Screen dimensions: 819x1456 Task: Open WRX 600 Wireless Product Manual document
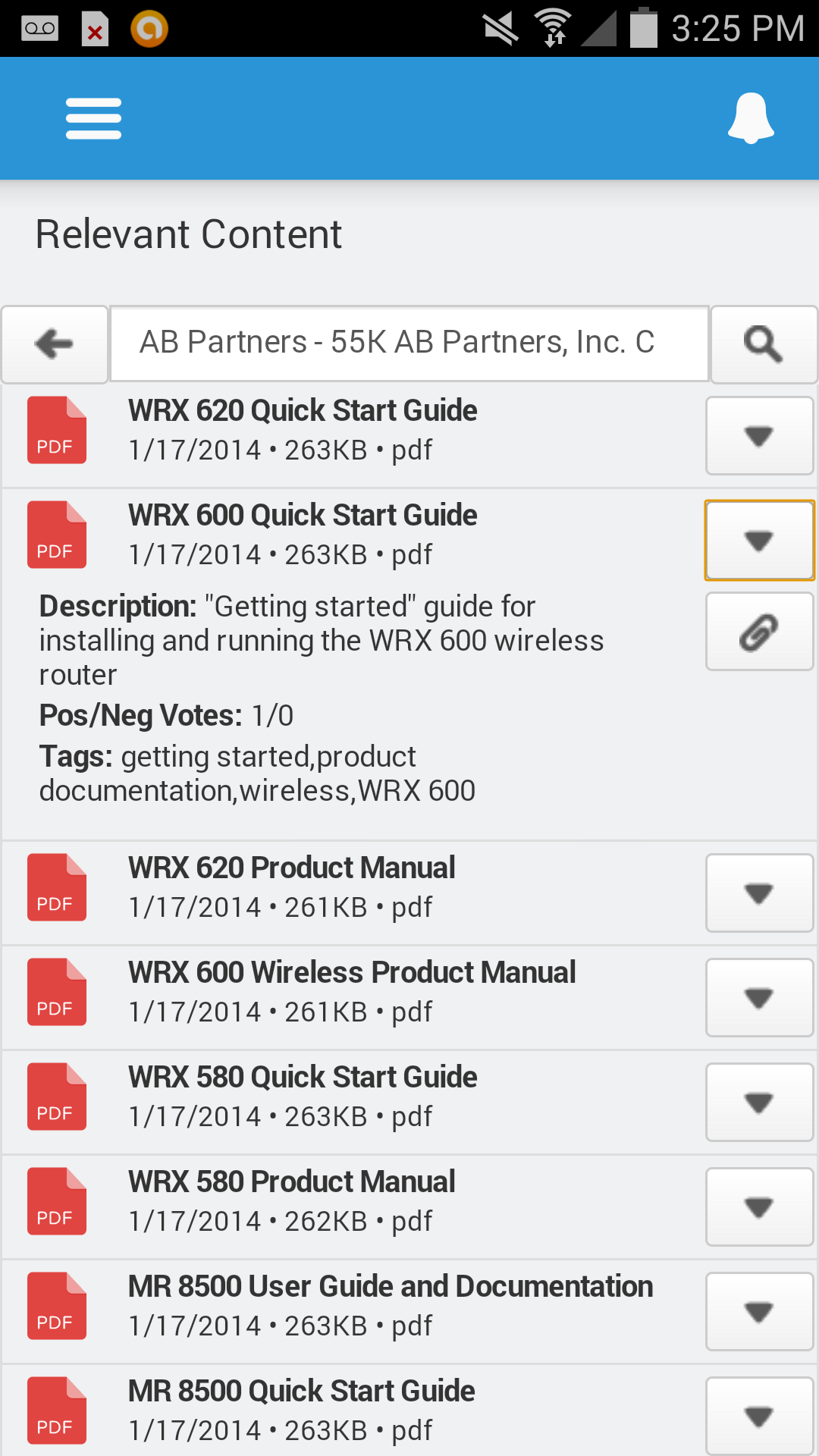(352, 973)
